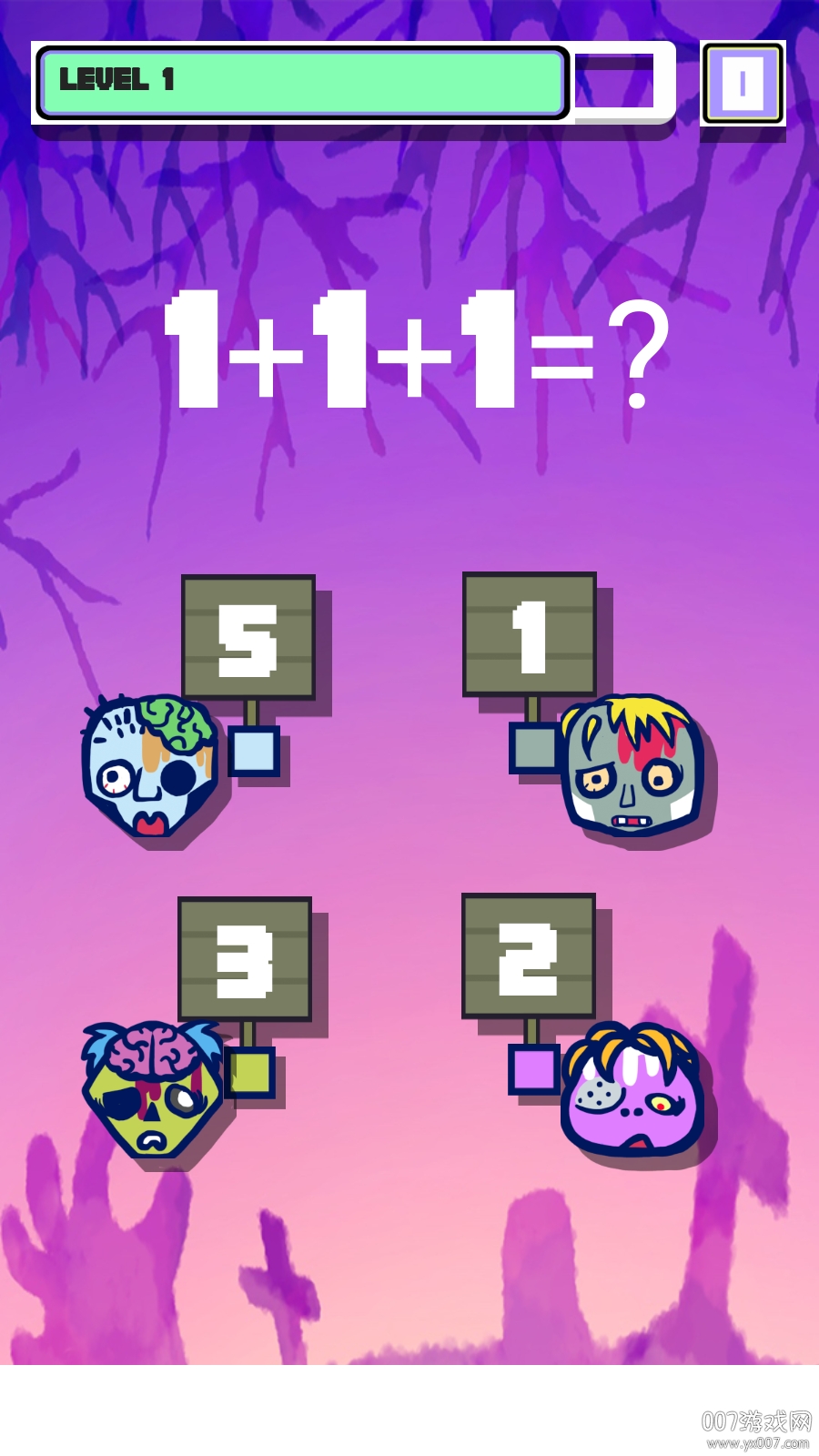Pause the game
This screenshot has width=819, height=1456.
coord(743,84)
